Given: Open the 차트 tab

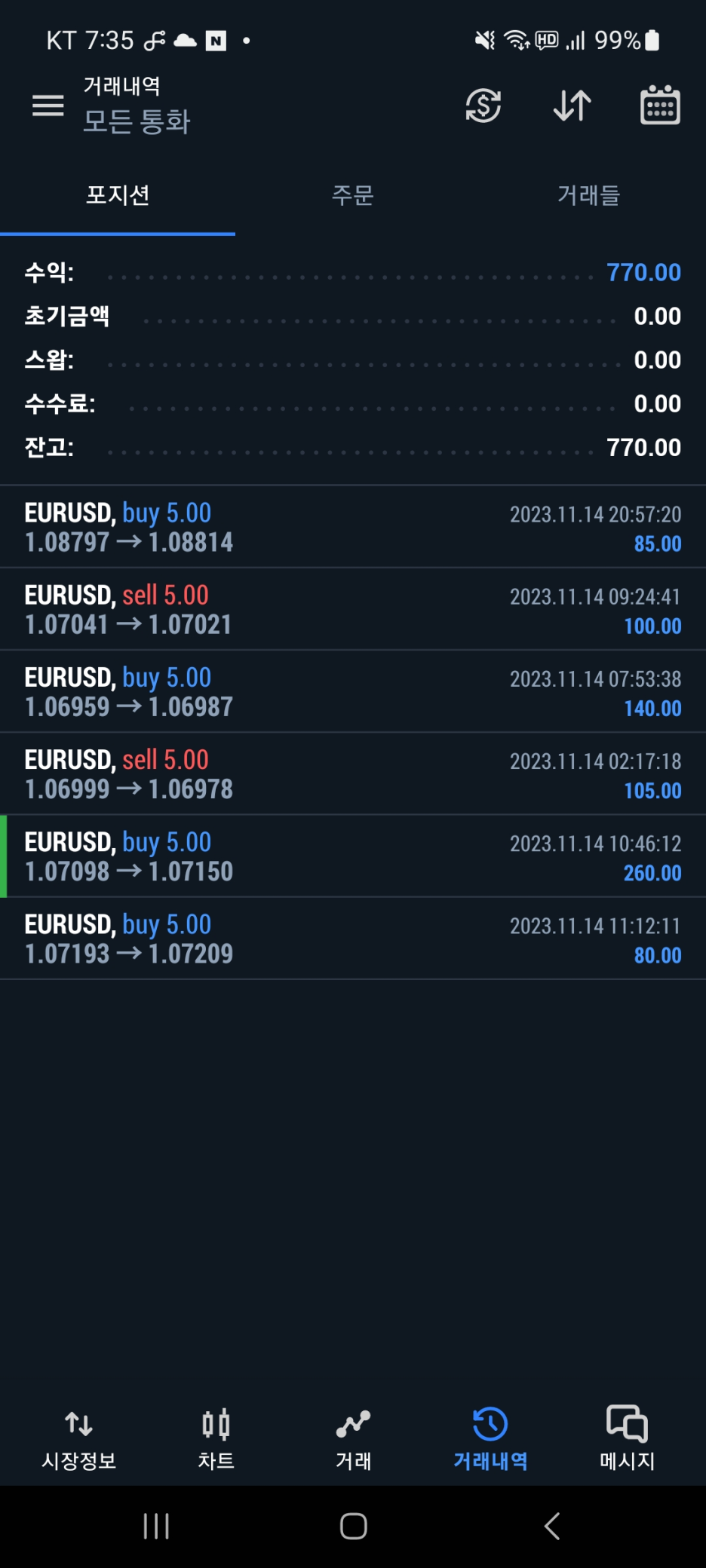Looking at the screenshot, I should [x=216, y=1439].
